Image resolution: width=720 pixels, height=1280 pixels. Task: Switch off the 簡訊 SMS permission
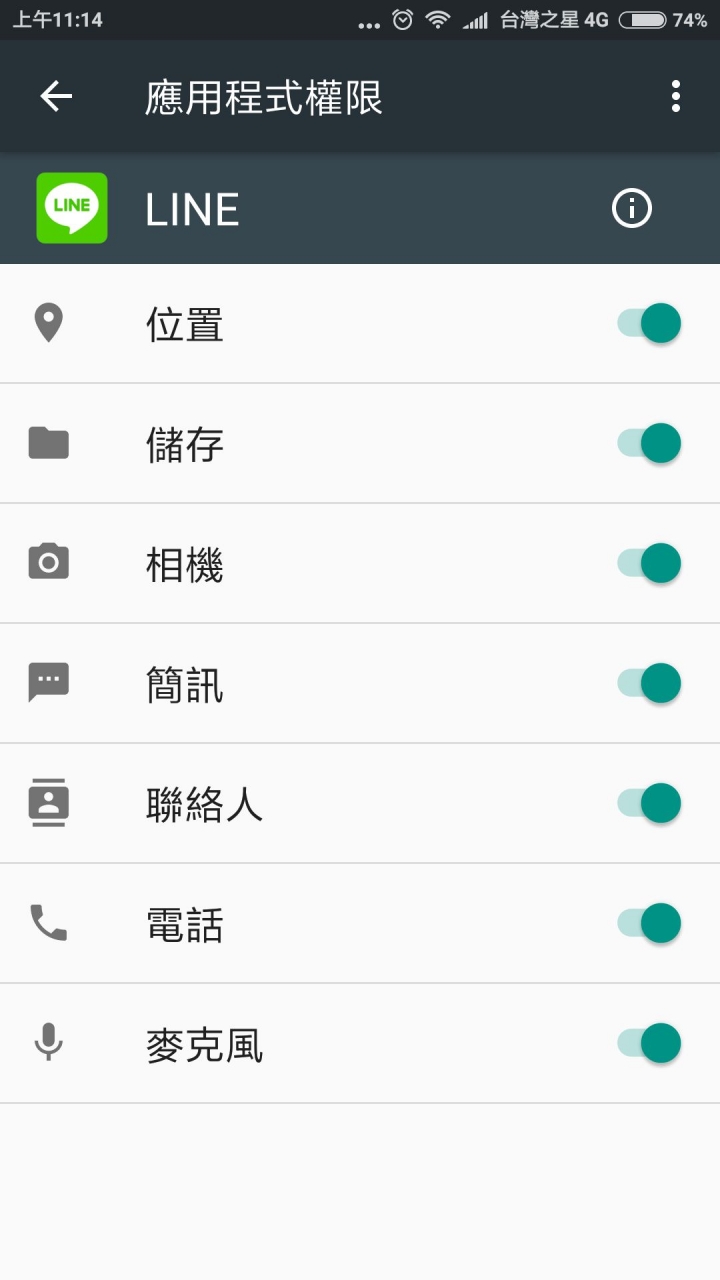point(649,683)
